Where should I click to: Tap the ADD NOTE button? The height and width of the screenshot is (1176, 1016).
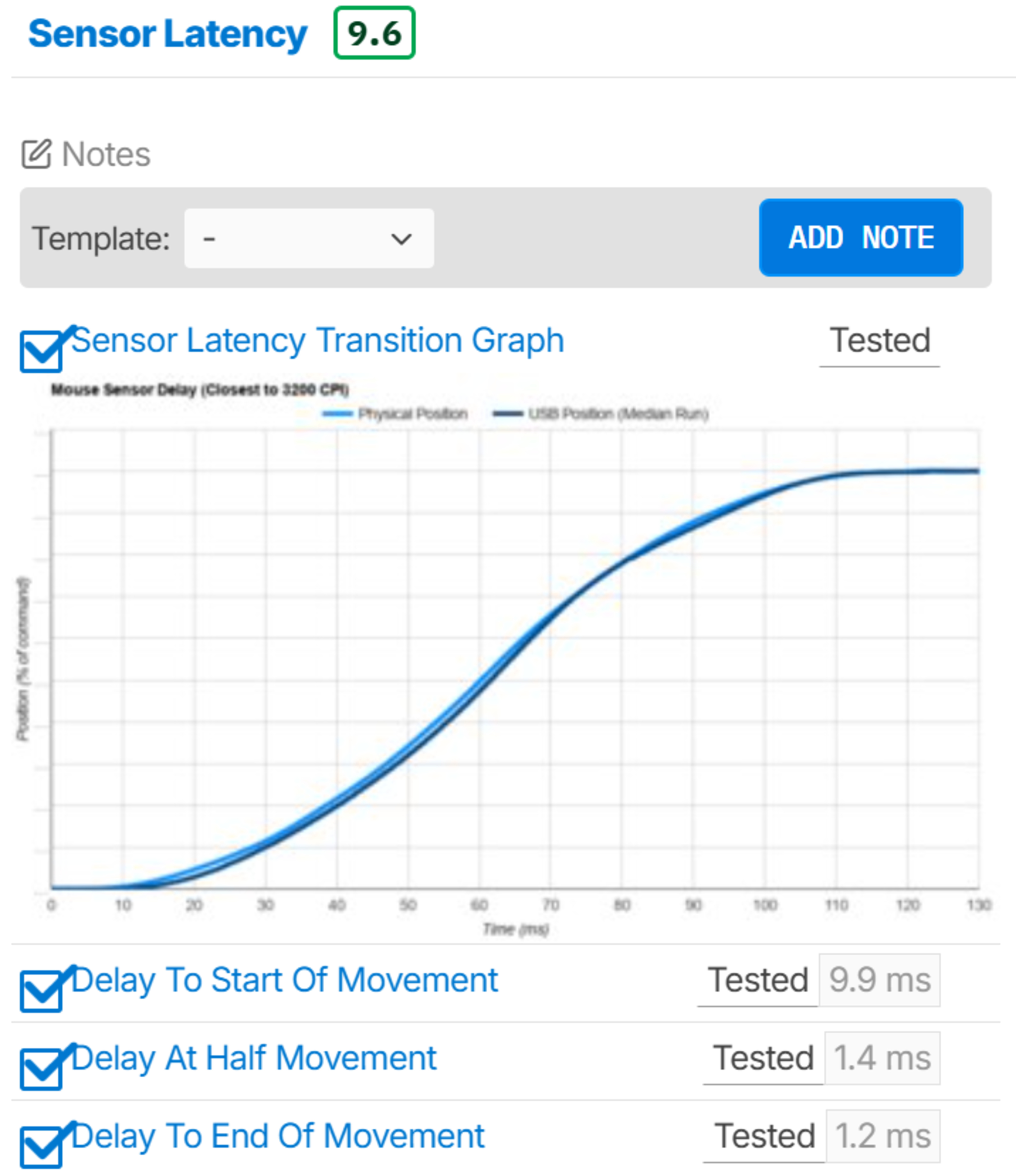860,238
